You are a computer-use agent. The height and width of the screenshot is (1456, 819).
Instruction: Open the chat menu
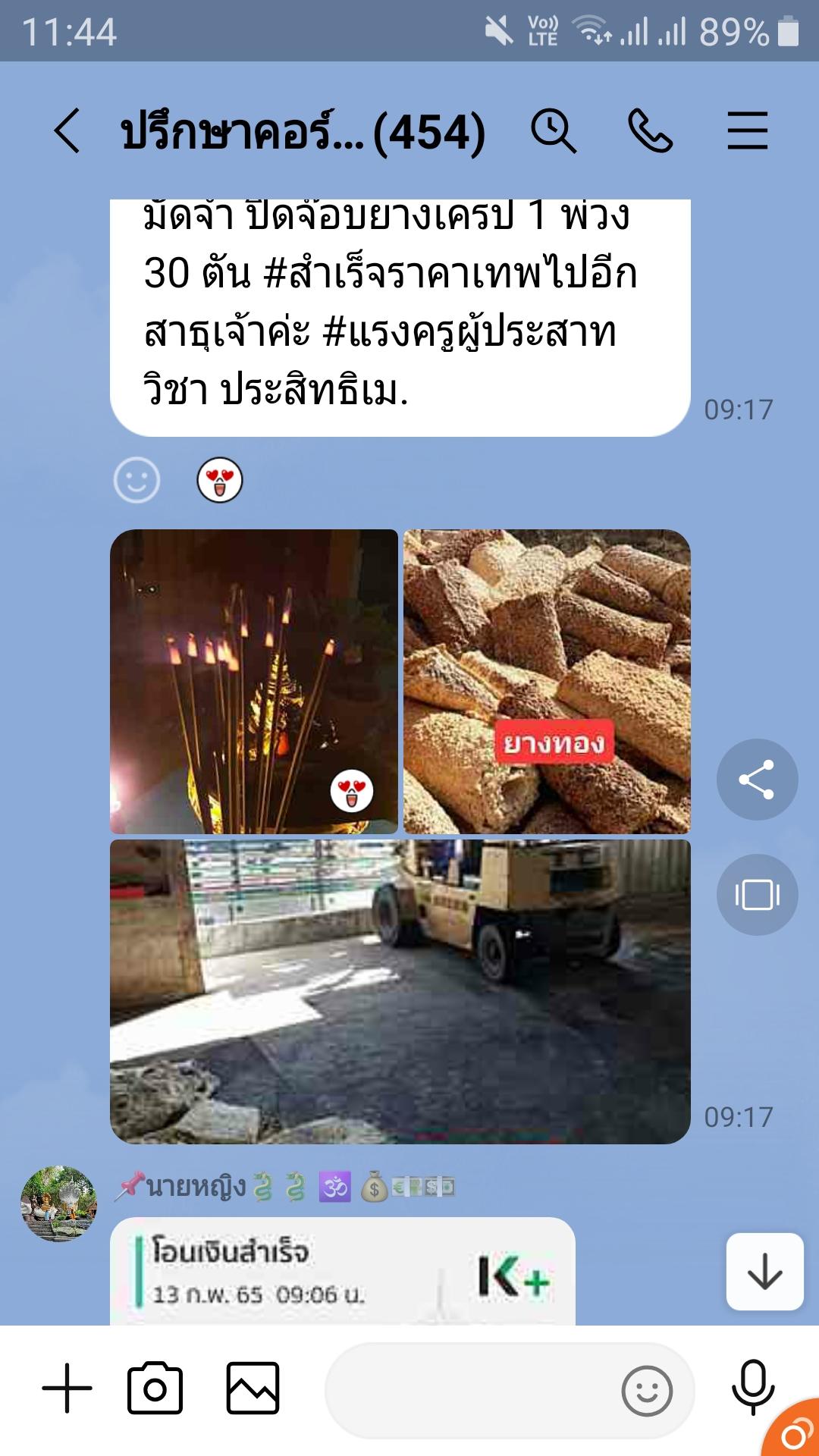tap(747, 130)
